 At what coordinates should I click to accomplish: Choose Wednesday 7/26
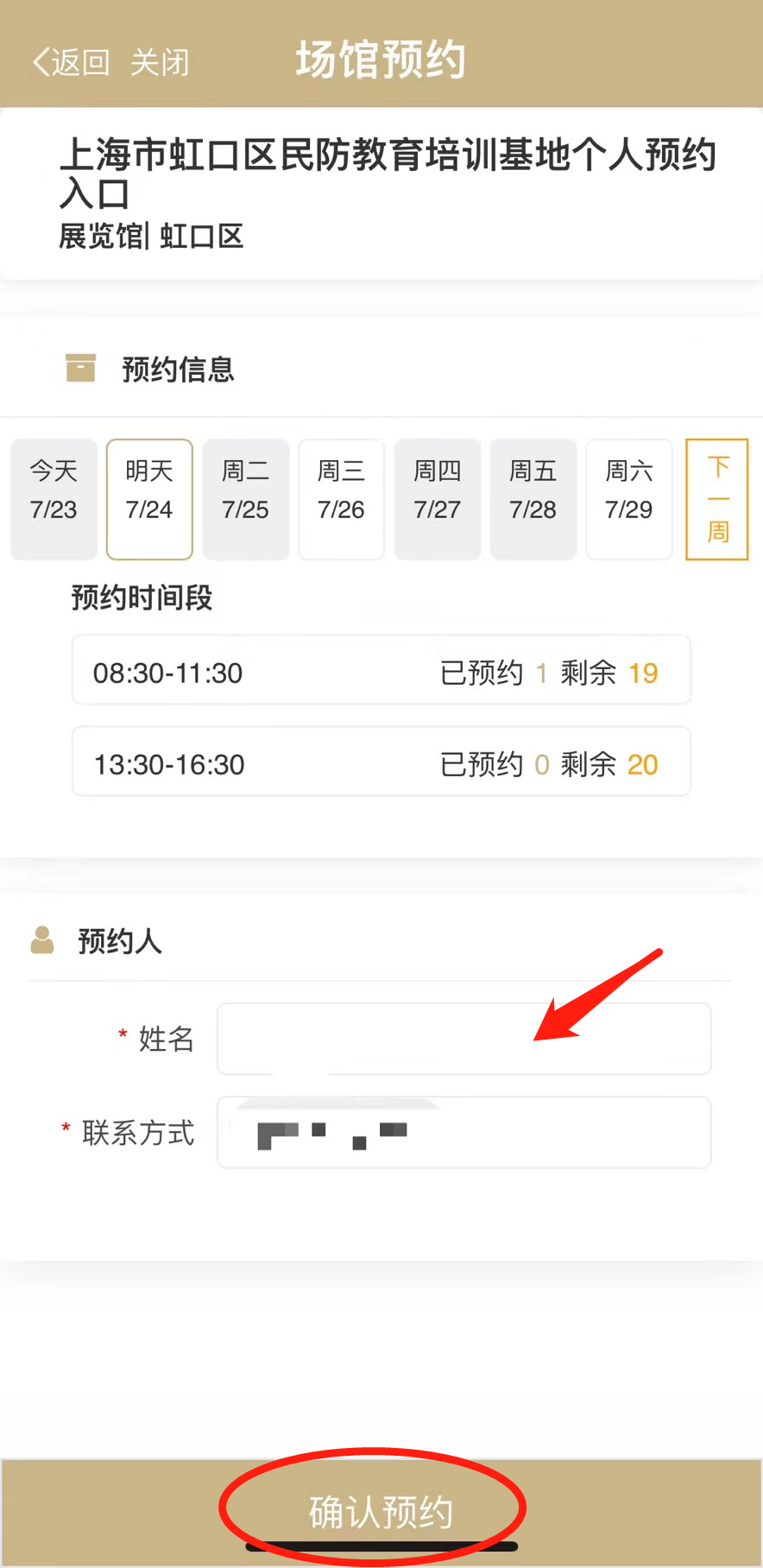click(341, 499)
